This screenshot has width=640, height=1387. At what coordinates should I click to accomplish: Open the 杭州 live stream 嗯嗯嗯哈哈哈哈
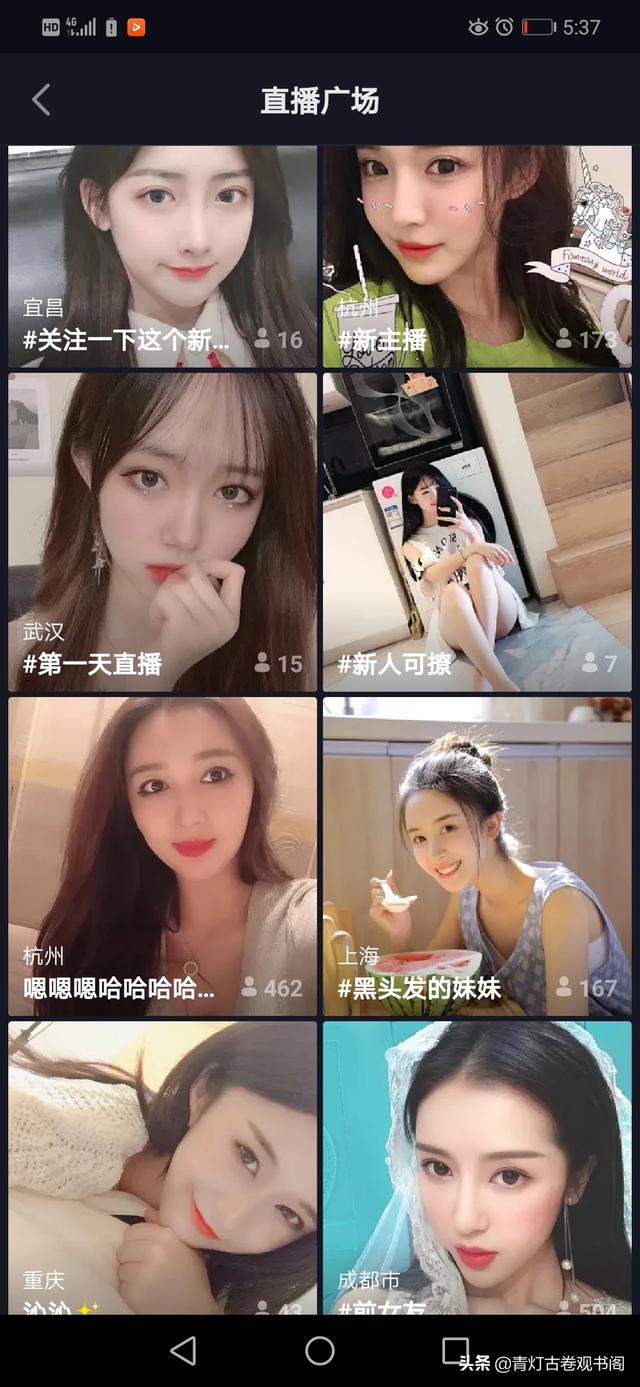(x=163, y=856)
